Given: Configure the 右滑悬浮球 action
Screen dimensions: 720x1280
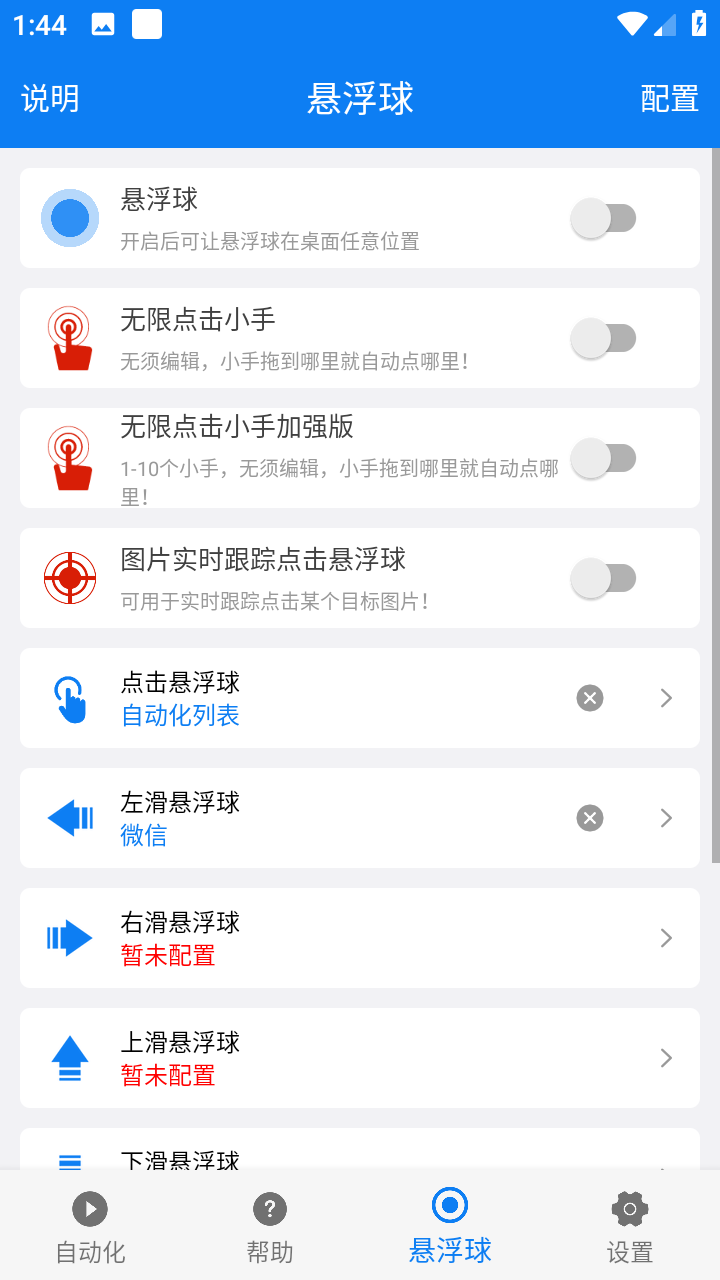Looking at the screenshot, I should point(360,938).
